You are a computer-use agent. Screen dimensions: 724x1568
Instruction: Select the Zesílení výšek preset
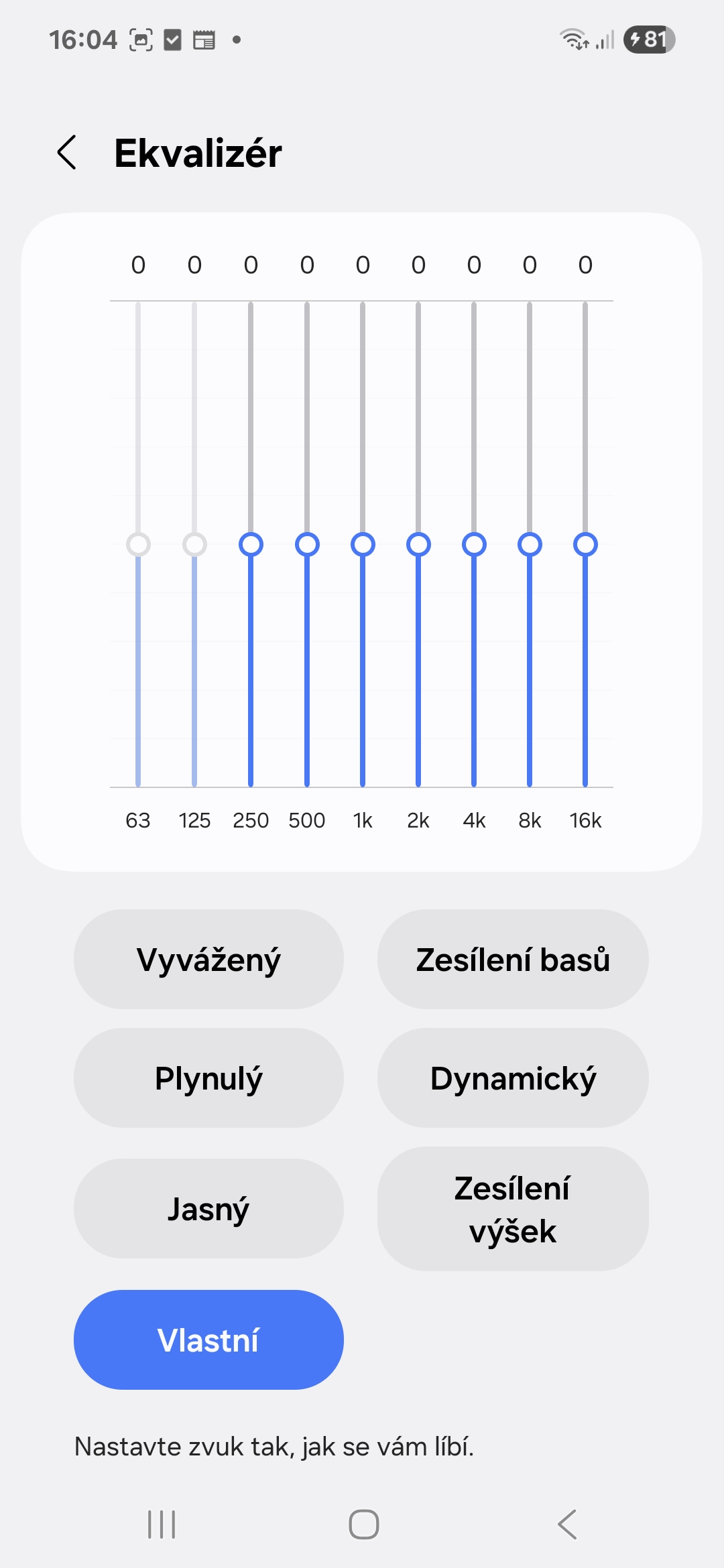click(x=513, y=1209)
